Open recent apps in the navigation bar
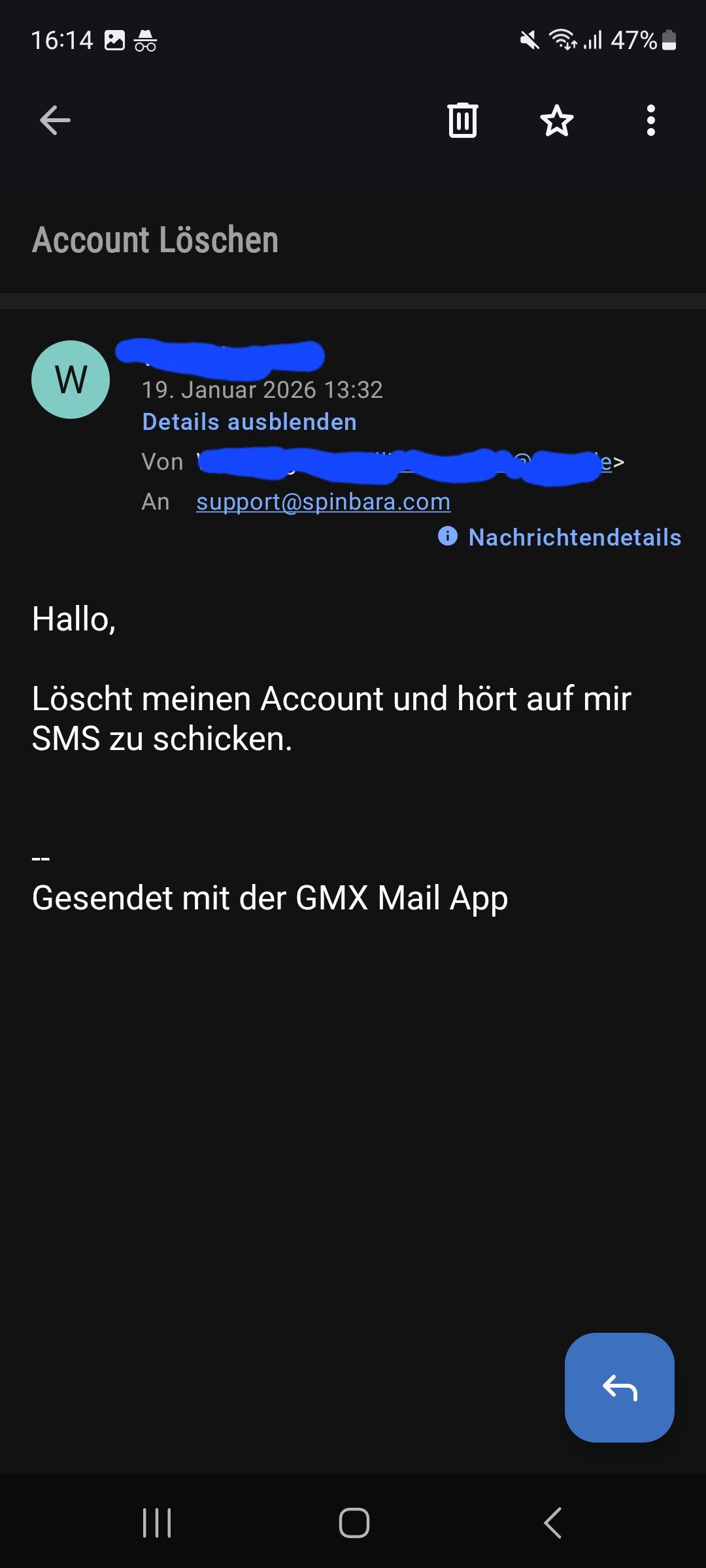This screenshot has height=1568, width=706. click(157, 1523)
